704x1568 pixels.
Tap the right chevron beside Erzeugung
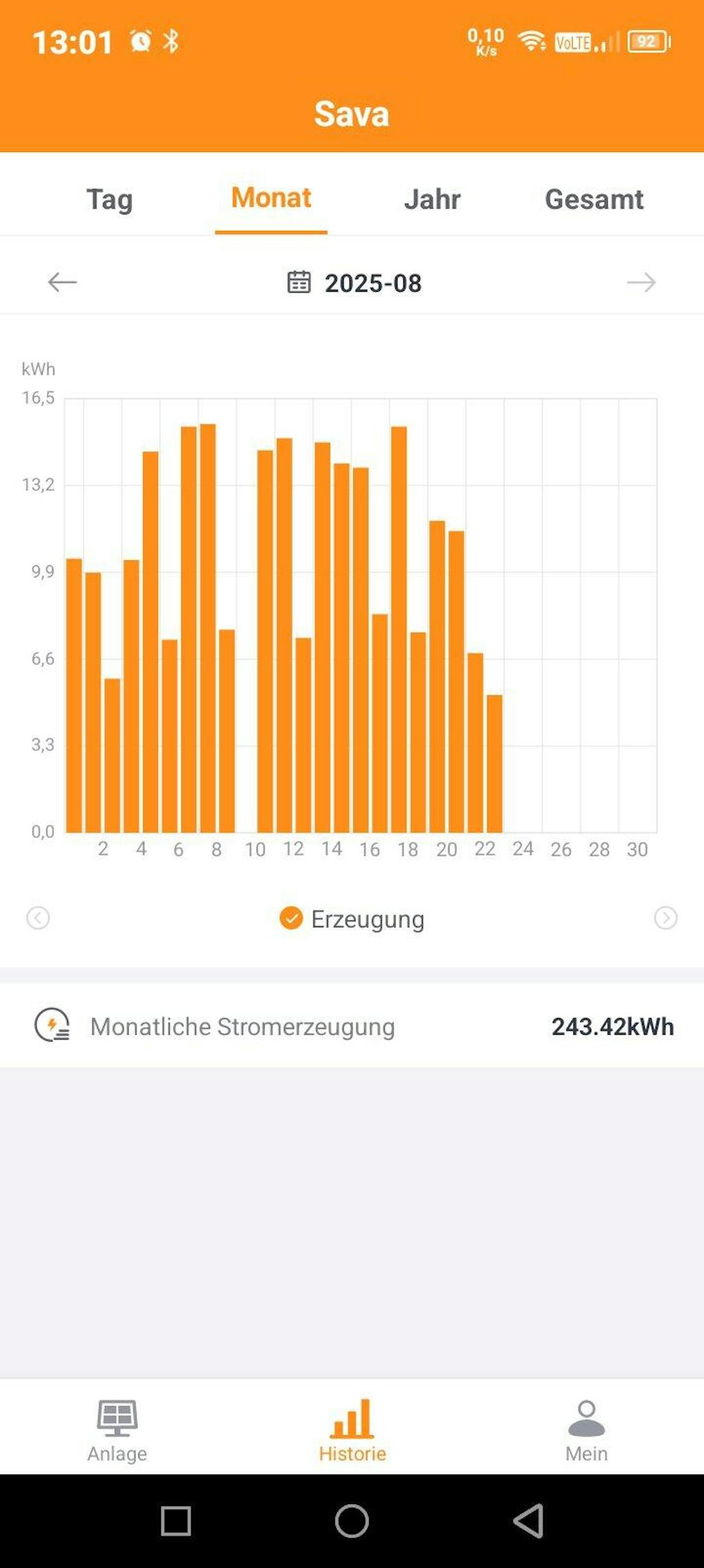pyautogui.click(x=665, y=918)
